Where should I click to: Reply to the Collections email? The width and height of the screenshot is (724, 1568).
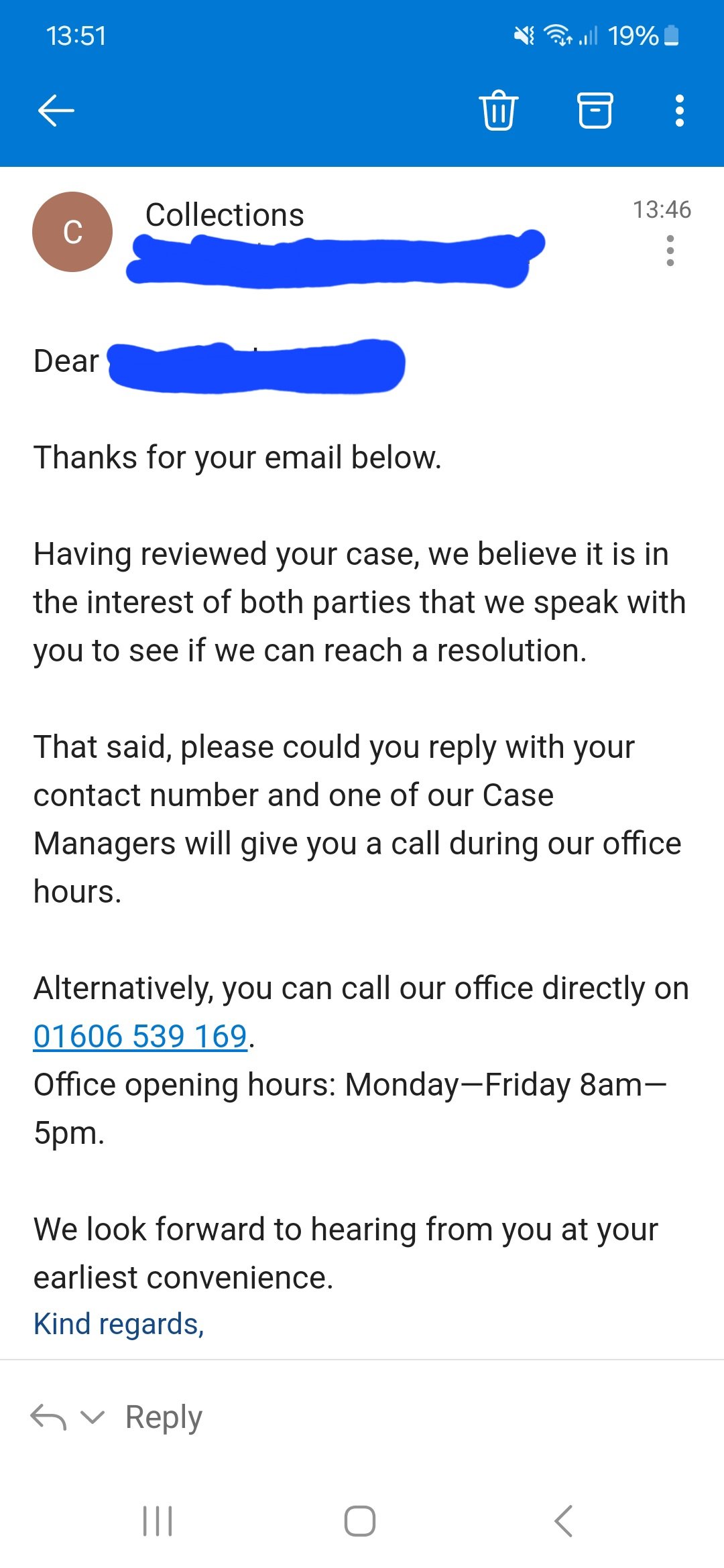click(164, 1417)
